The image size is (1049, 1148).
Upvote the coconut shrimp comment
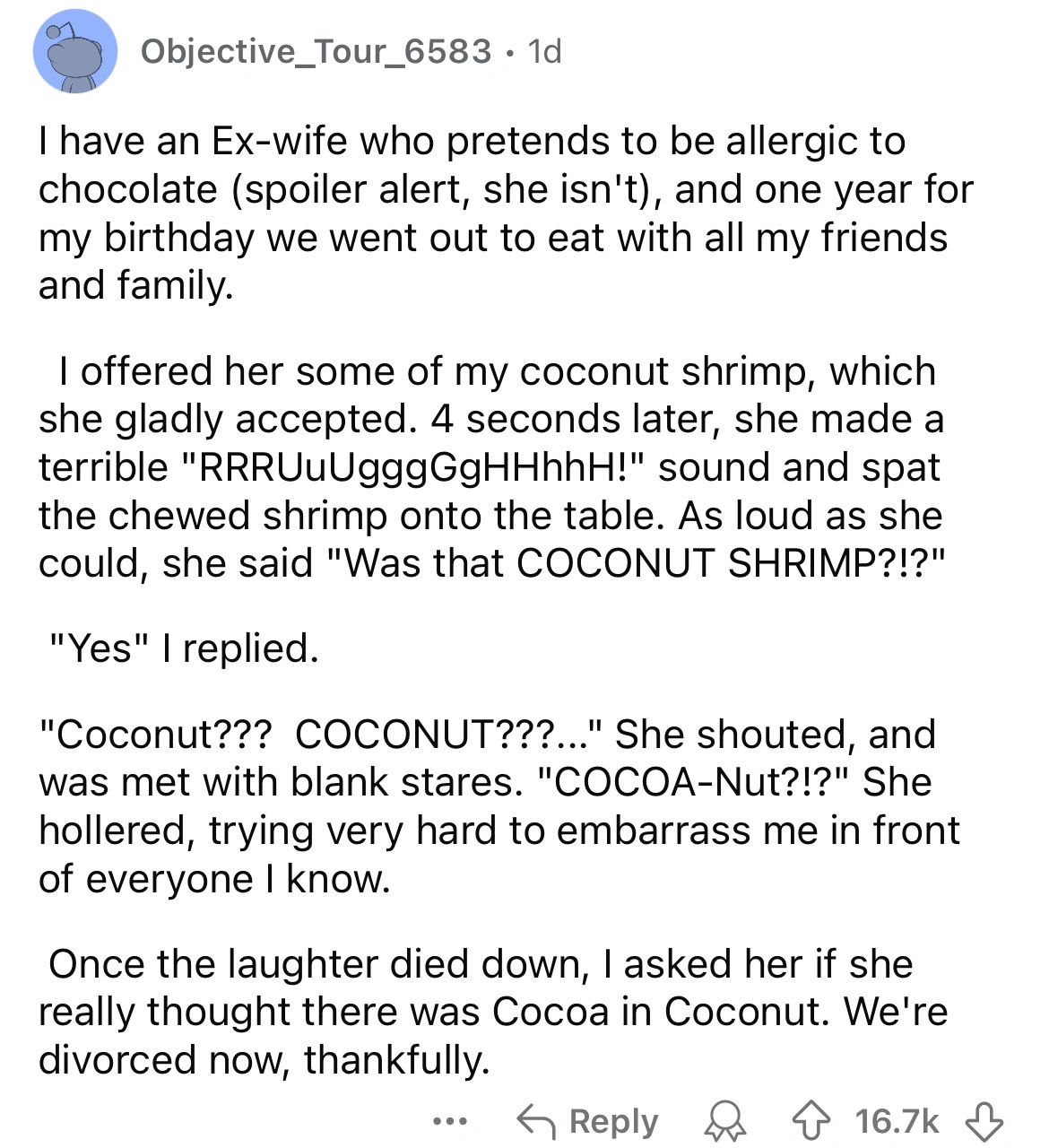click(x=810, y=1121)
